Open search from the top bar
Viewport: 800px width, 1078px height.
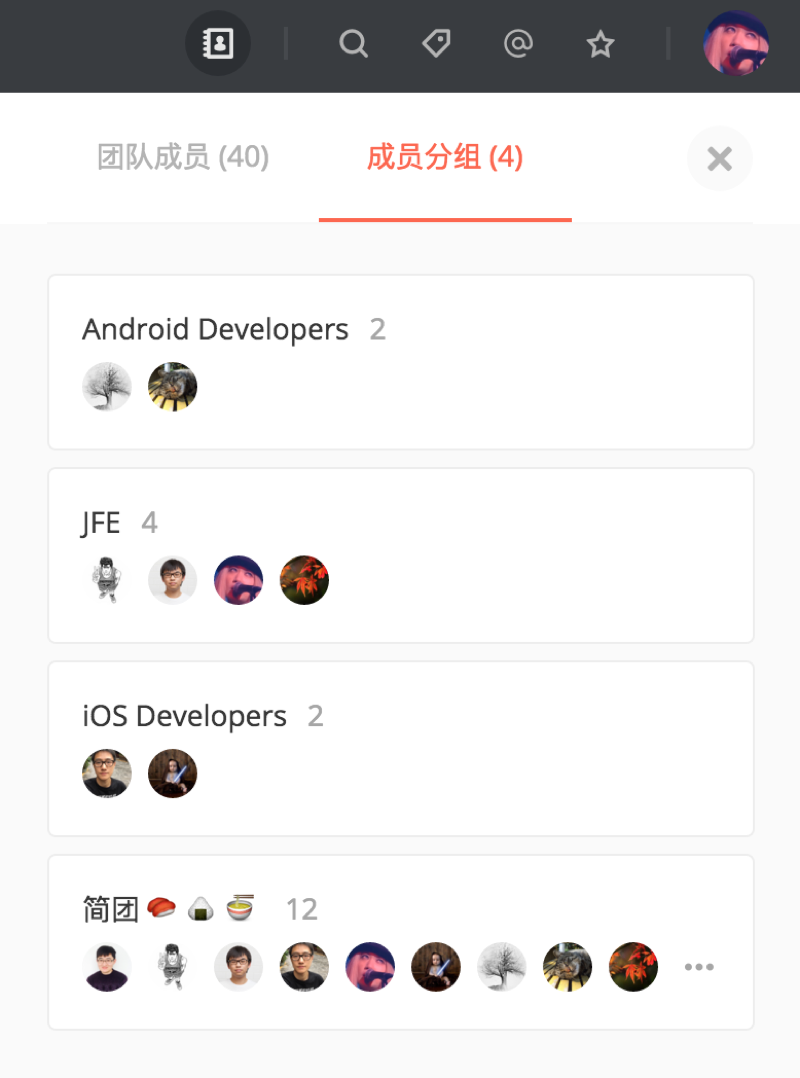tap(353, 43)
